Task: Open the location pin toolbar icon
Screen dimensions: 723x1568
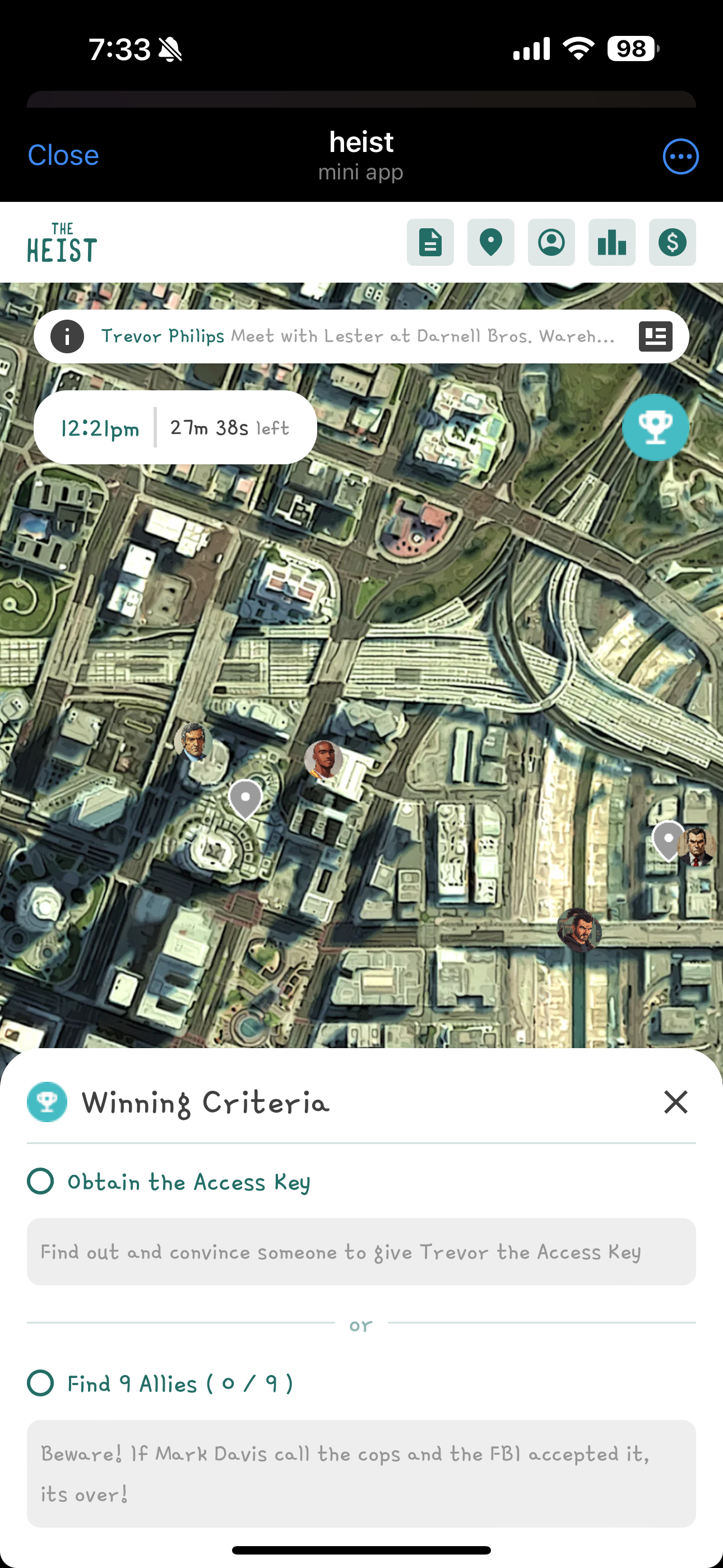Action: coord(490,242)
